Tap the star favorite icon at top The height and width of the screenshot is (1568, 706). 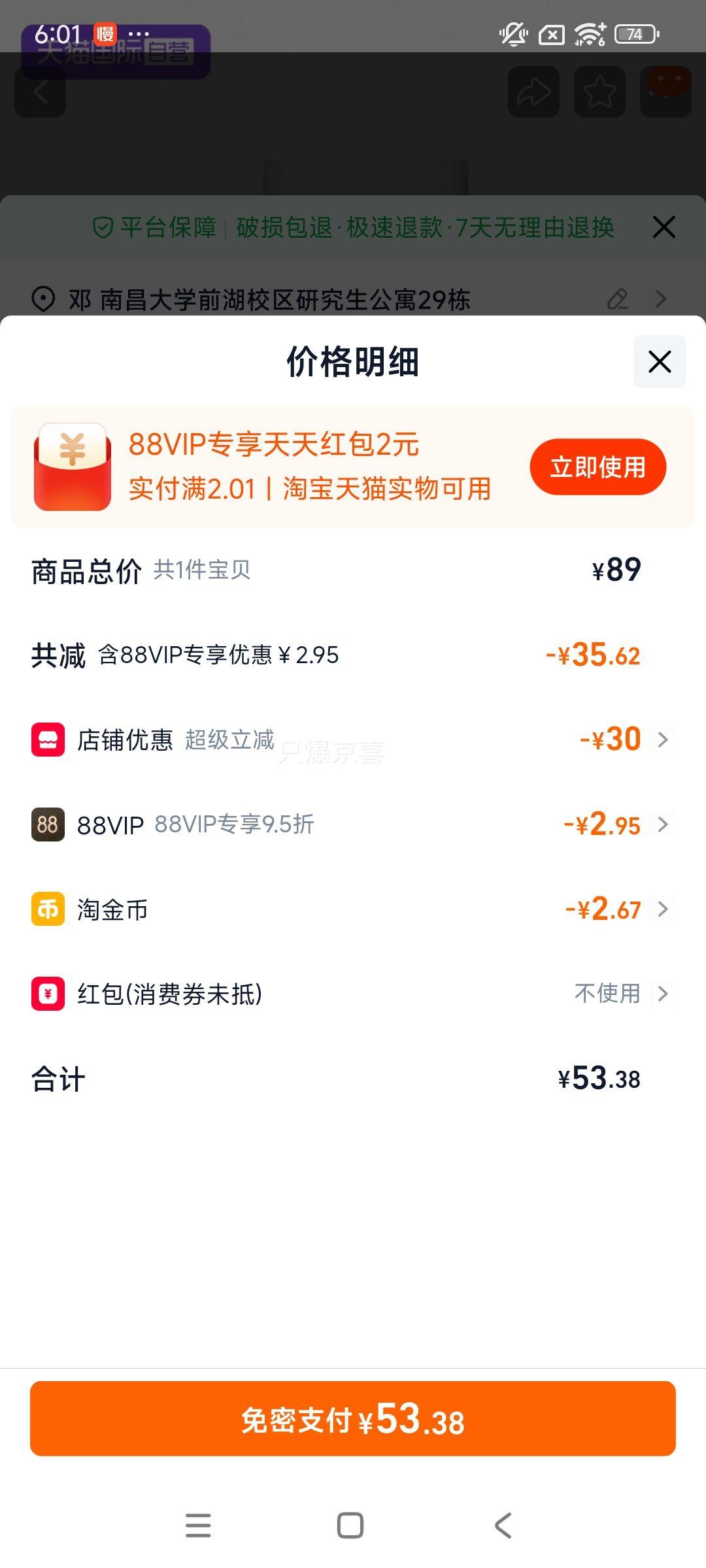[599, 91]
